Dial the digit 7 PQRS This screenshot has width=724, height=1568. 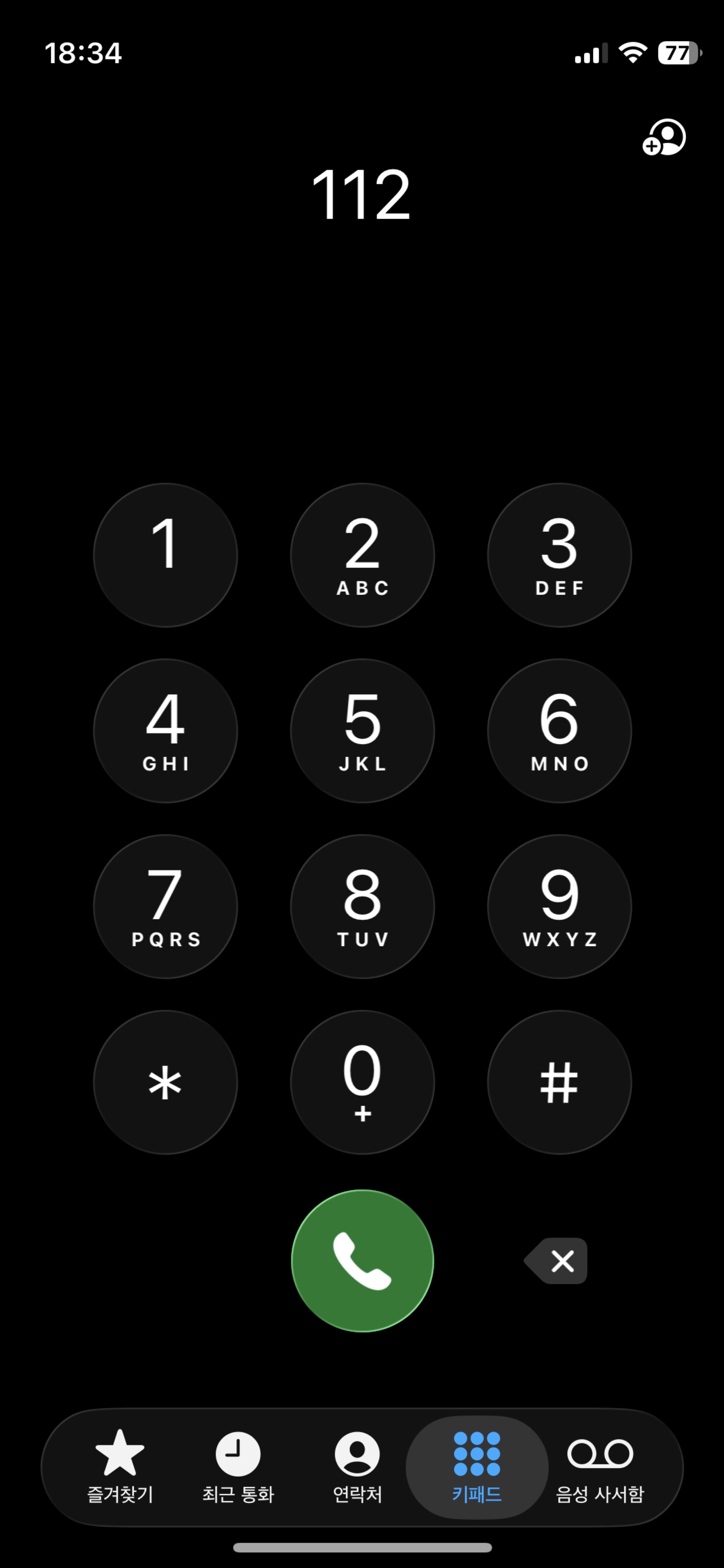(165, 906)
